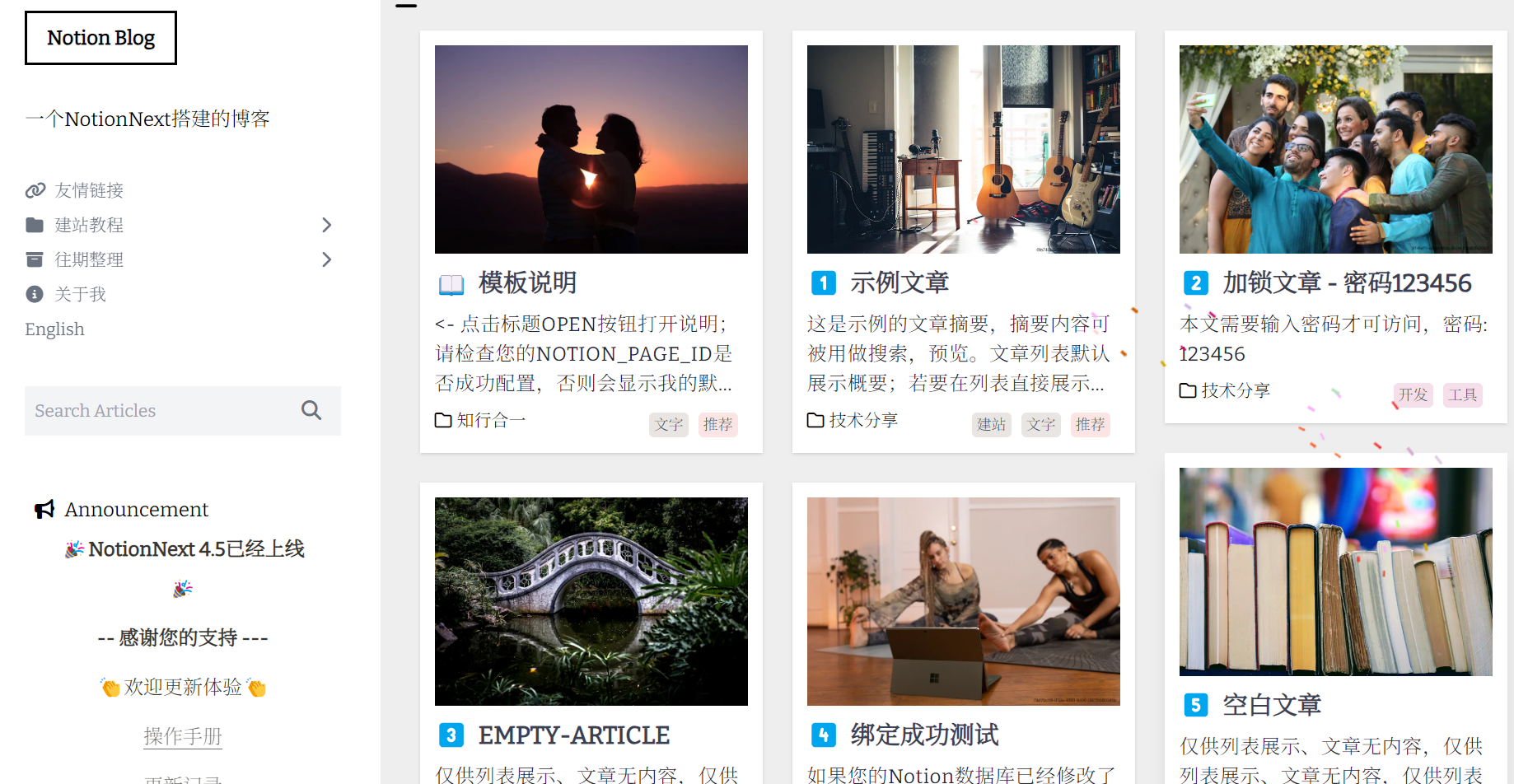View the EMPTY-ARTICLE post
Screen dimensions: 1514x784
(x=573, y=735)
